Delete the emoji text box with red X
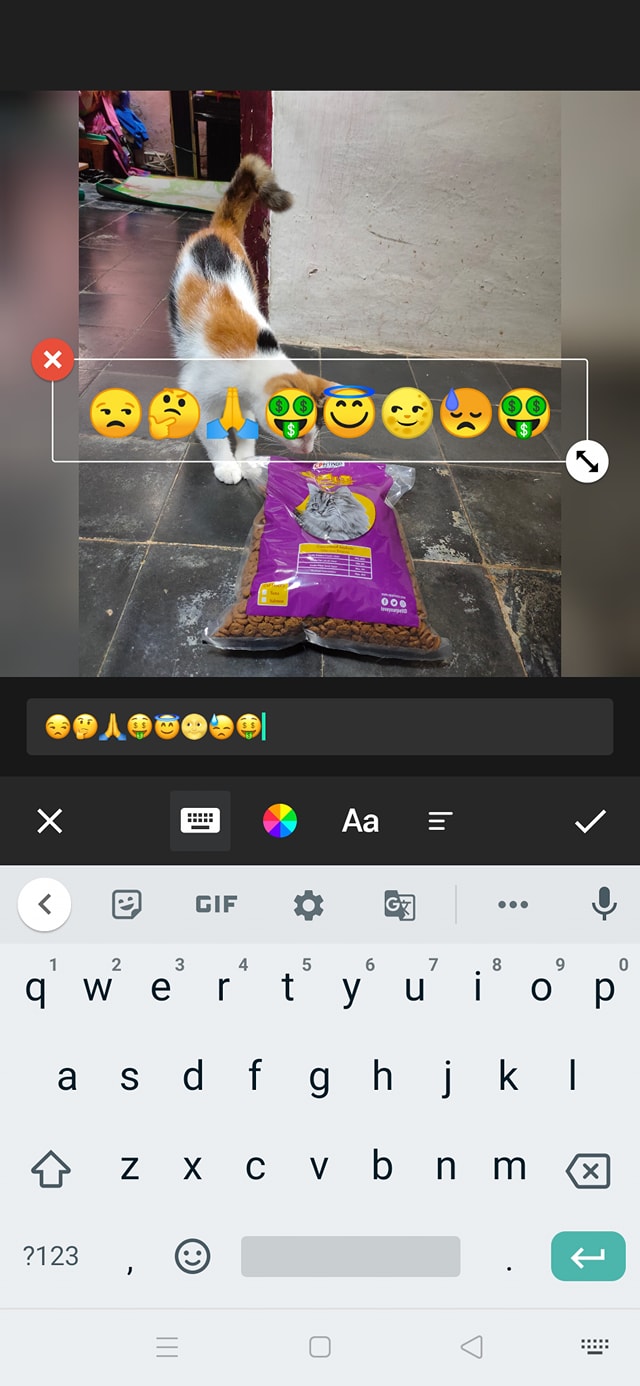 click(x=53, y=360)
